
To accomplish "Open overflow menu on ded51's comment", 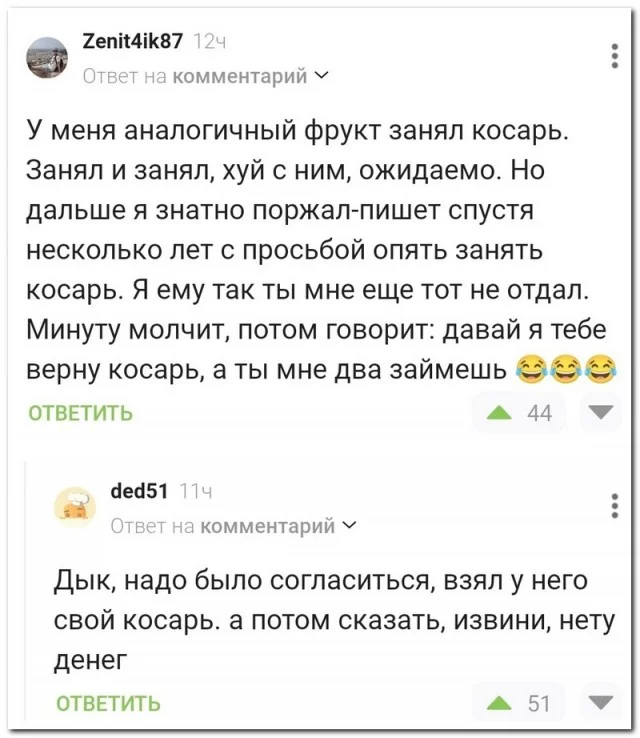I will (x=613, y=506).
